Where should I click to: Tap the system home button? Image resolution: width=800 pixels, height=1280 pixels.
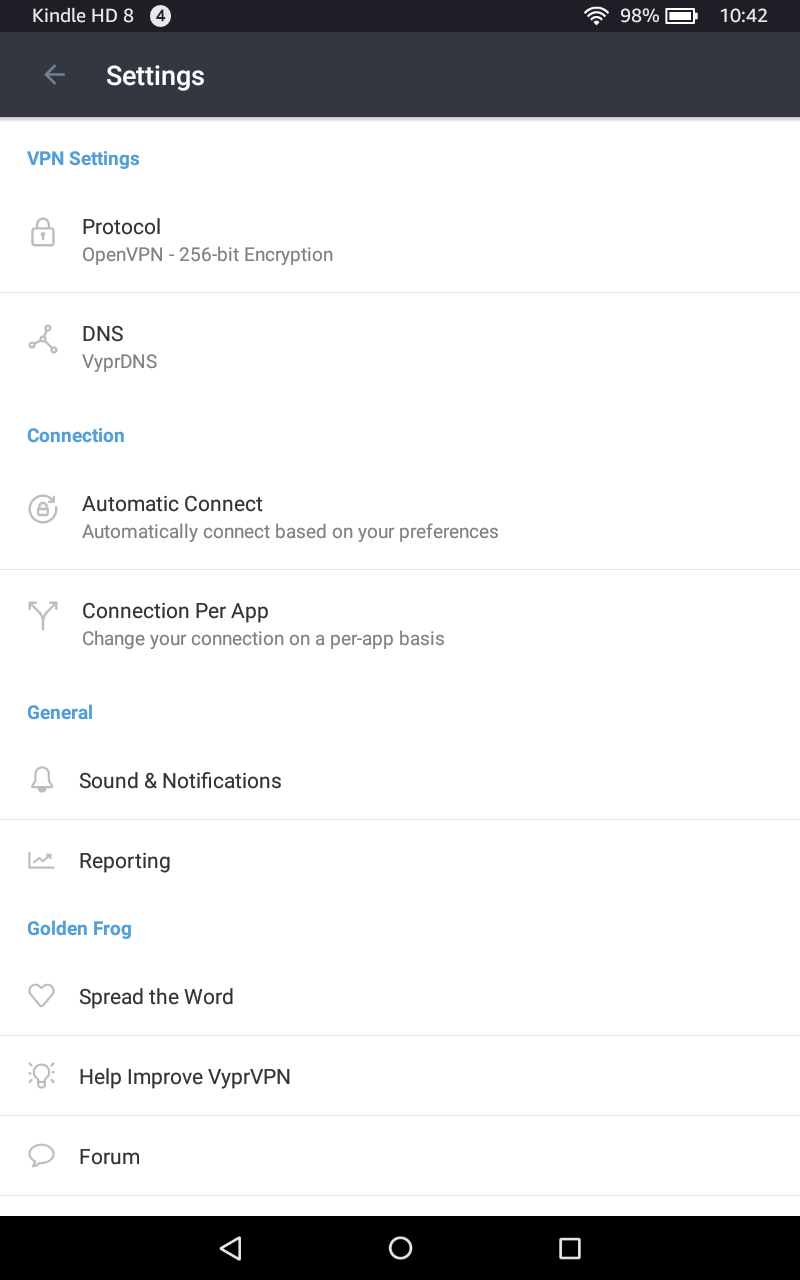click(400, 1248)
